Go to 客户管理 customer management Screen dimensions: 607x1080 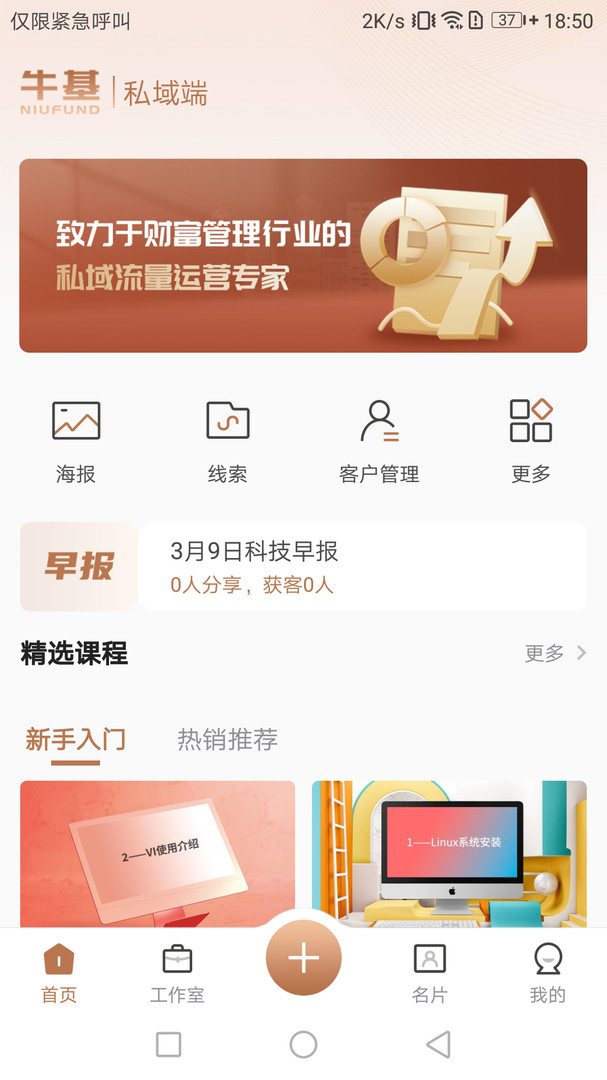tap(379, 441)
